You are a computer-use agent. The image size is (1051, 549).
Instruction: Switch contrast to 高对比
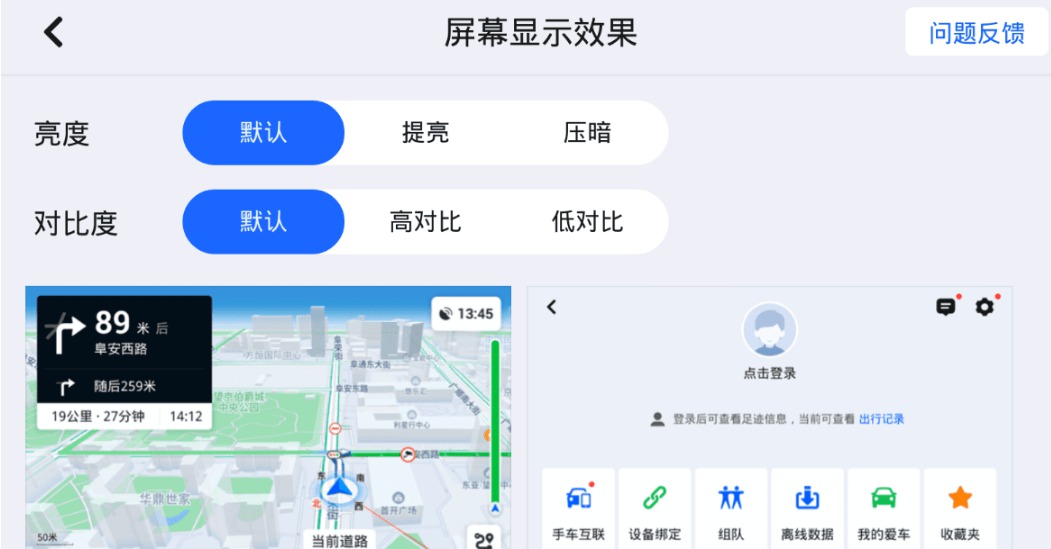coord(425,221)
